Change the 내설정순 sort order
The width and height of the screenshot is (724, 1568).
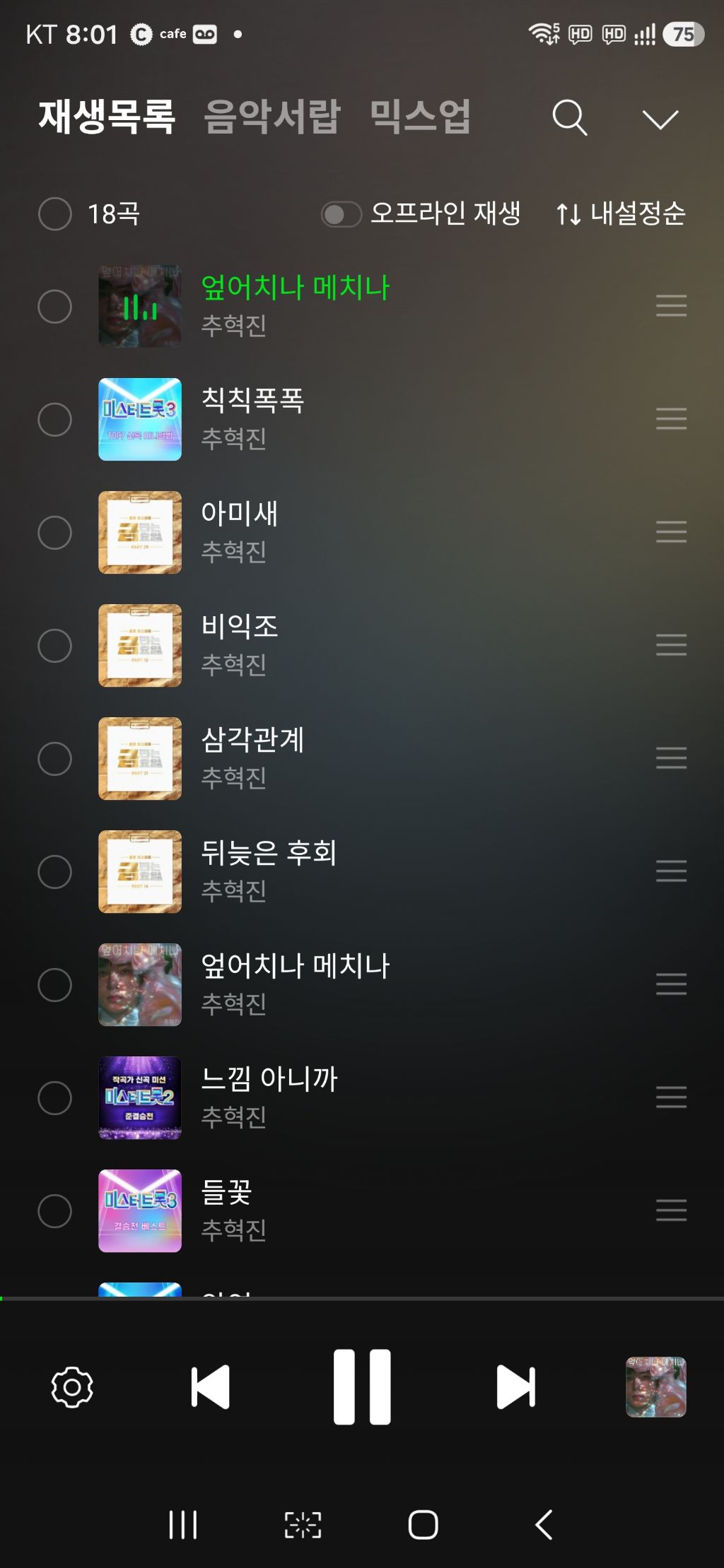[x=621, y=213]
